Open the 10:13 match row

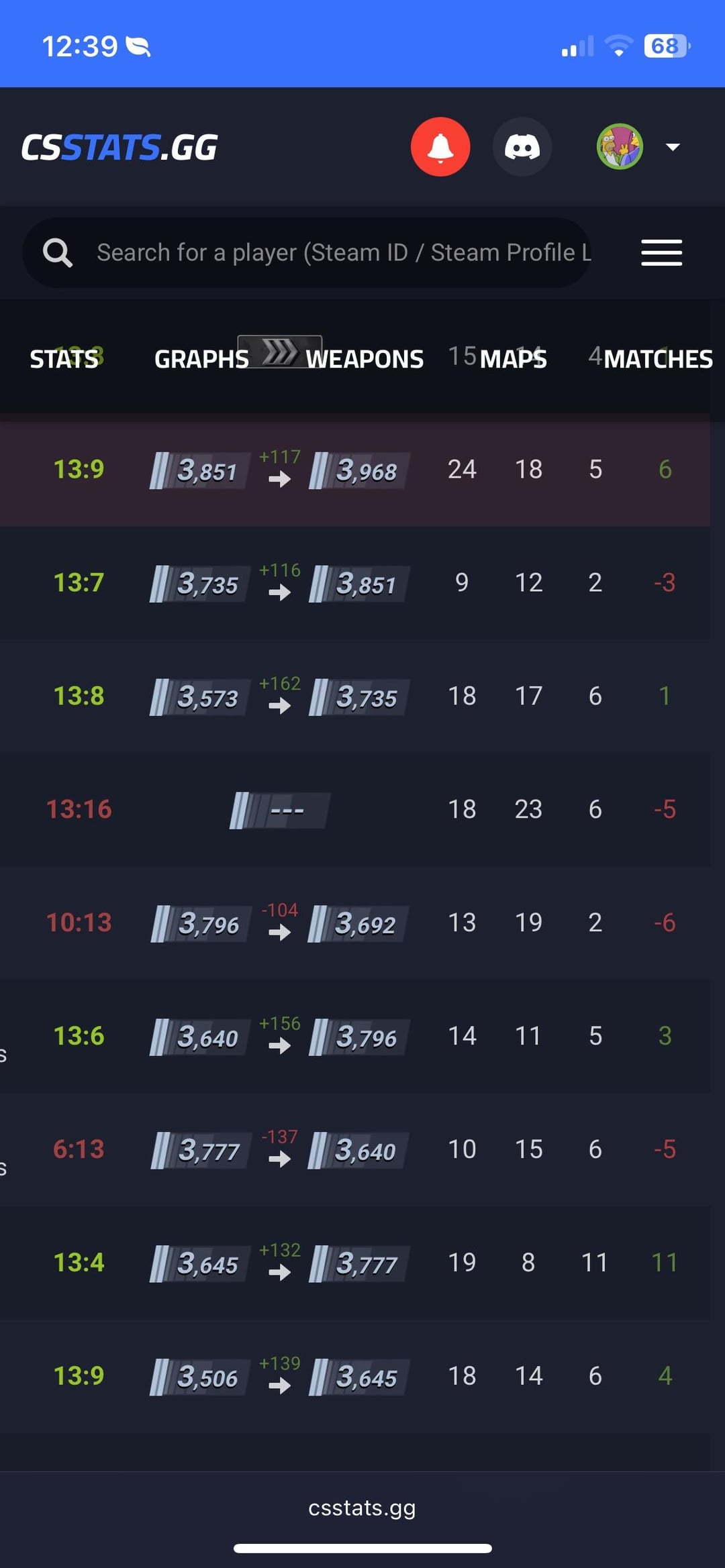355,923
